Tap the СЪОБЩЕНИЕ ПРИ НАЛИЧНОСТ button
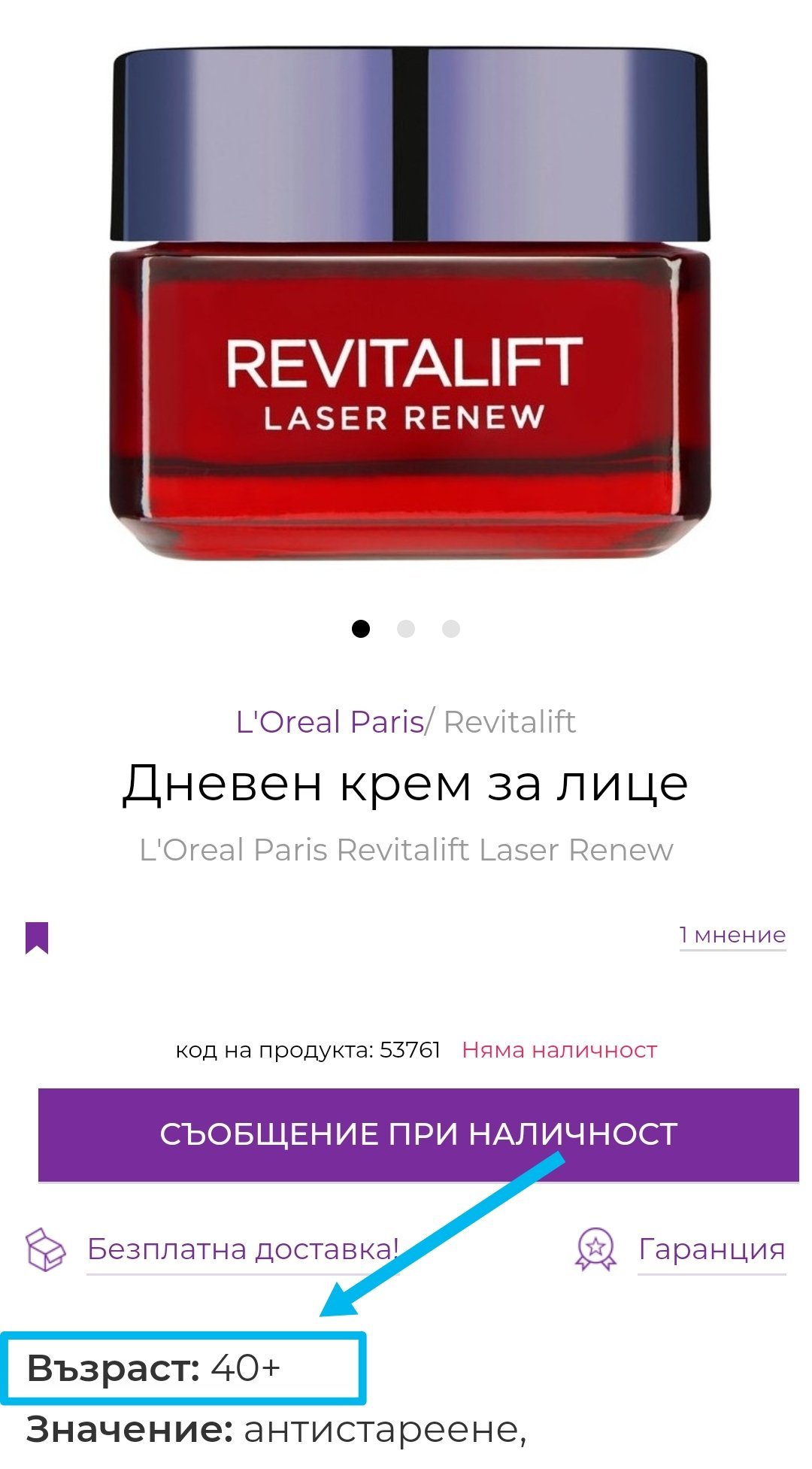The height and width of the screenshot is (1469, 812). (x=418, y=1134)
